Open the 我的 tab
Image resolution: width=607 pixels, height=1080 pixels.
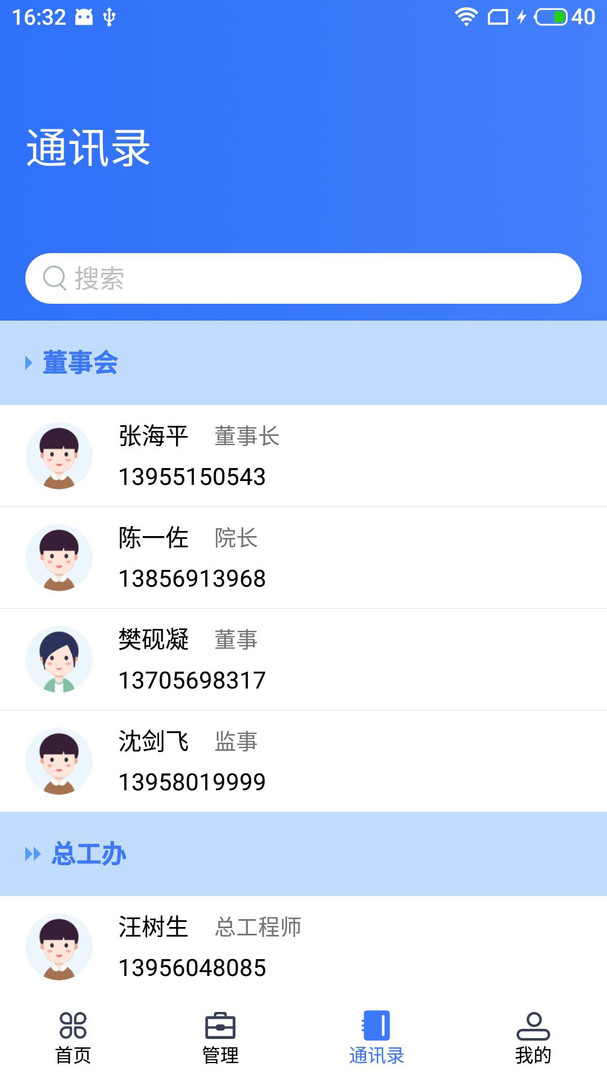coord(533,1037)
